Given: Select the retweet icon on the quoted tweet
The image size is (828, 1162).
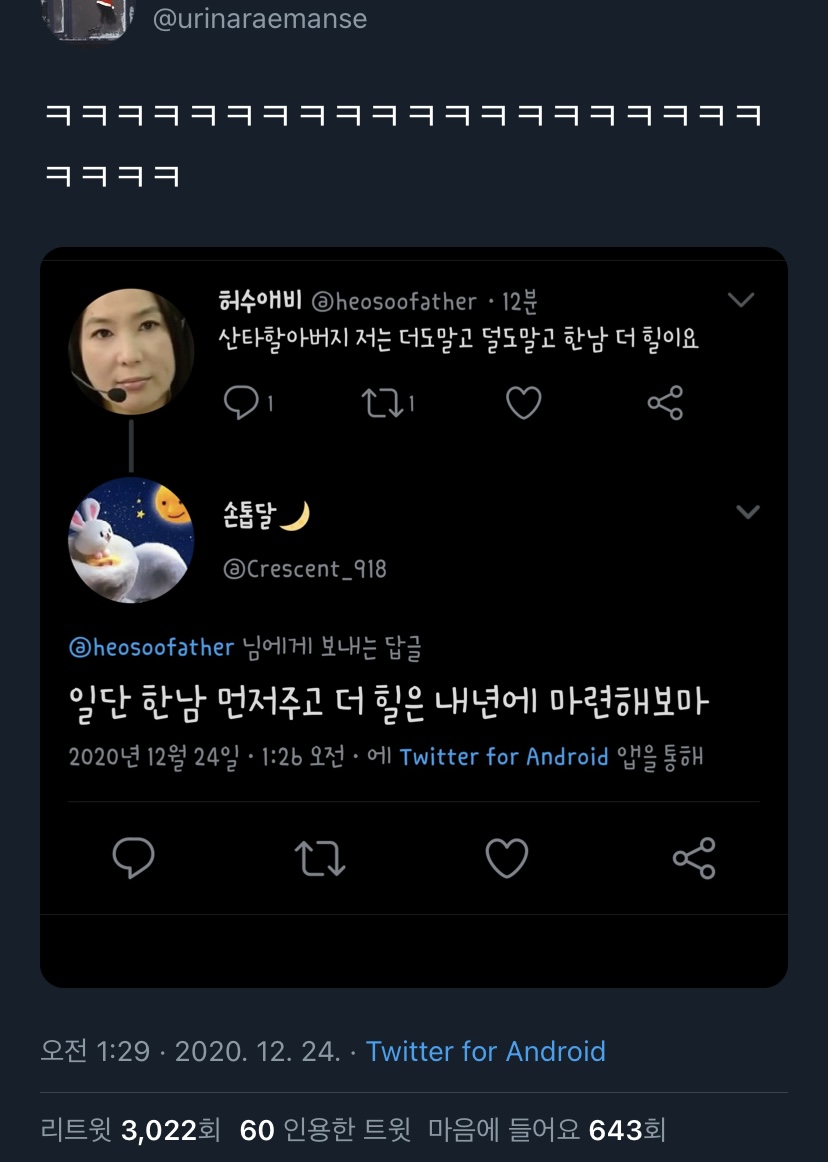Looking at the screenshot, I should tap(320, 858).
